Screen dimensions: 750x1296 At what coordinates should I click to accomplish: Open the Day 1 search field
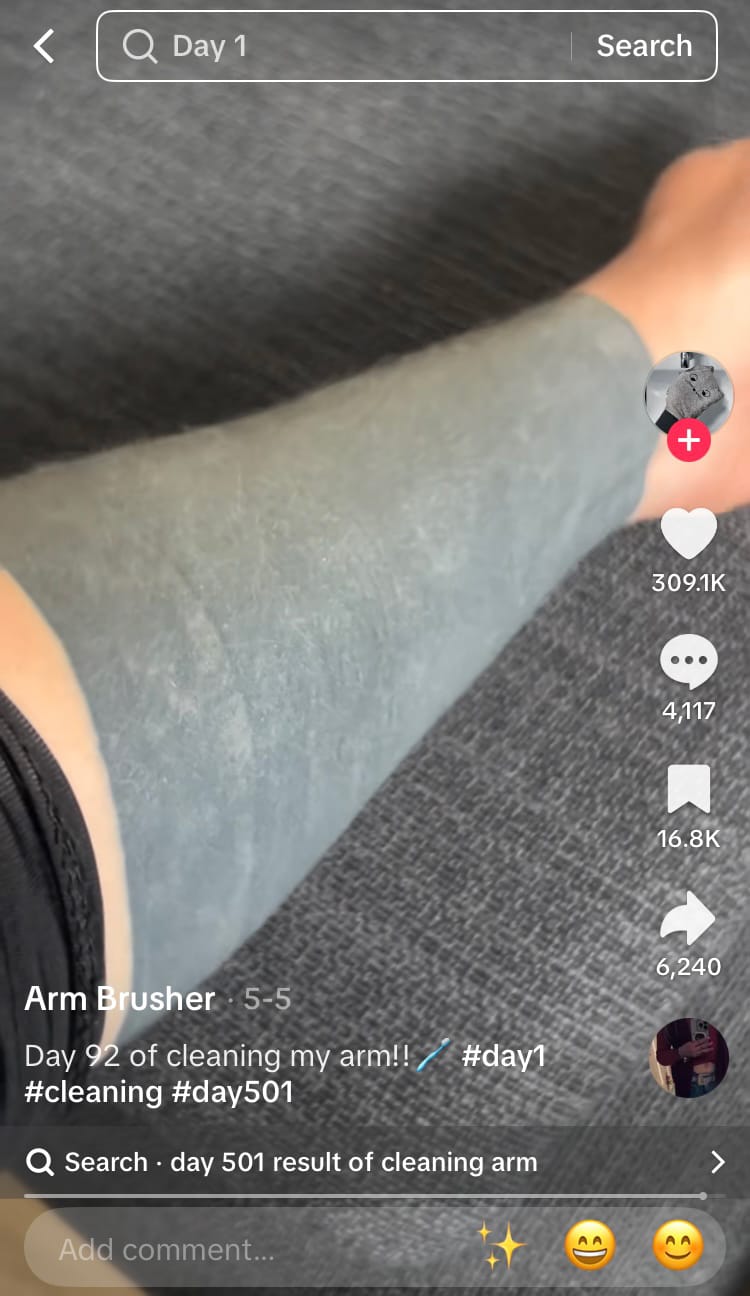click(340, 46)
